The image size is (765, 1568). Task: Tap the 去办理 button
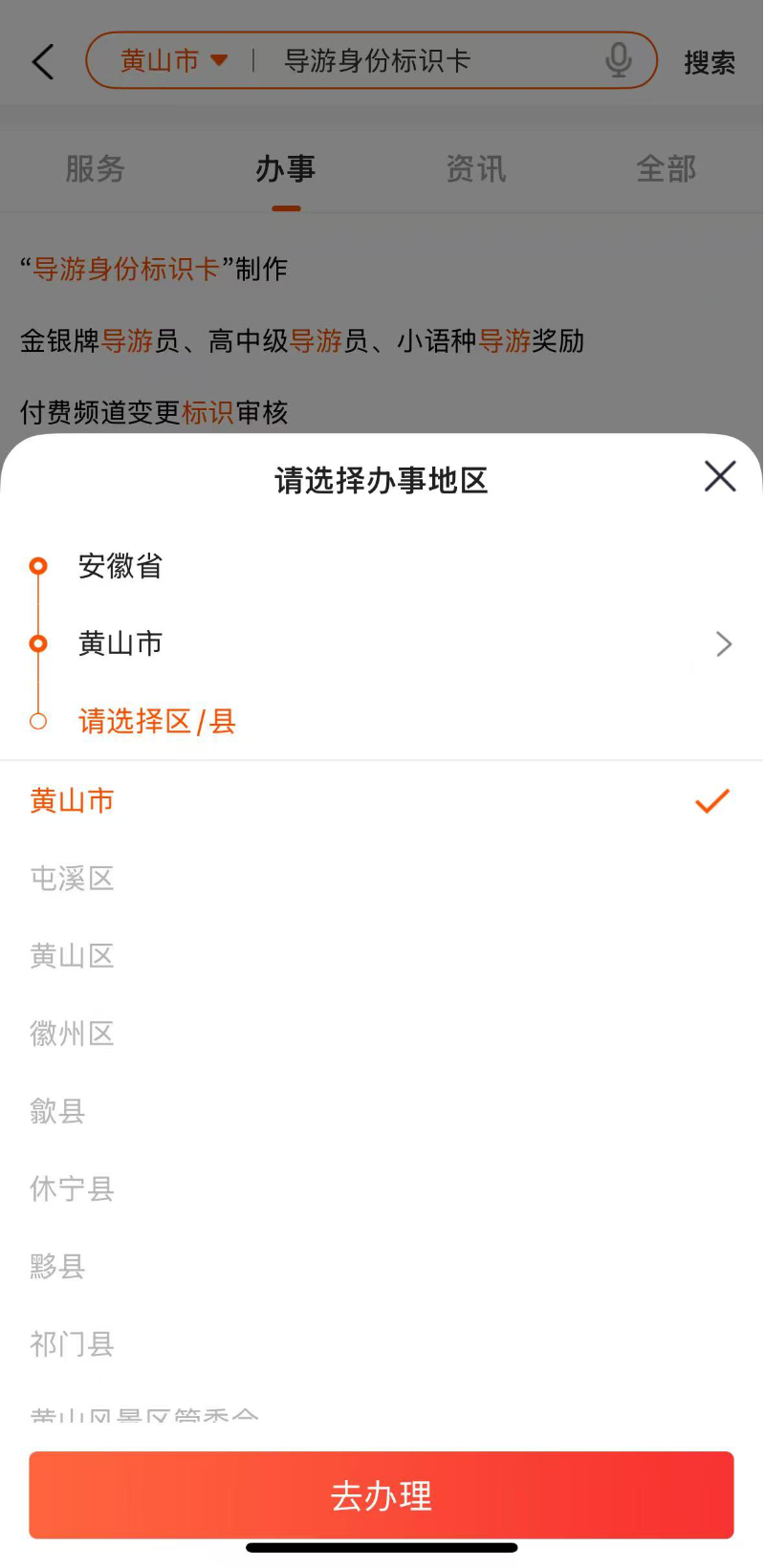click(x=382, y=1495)
